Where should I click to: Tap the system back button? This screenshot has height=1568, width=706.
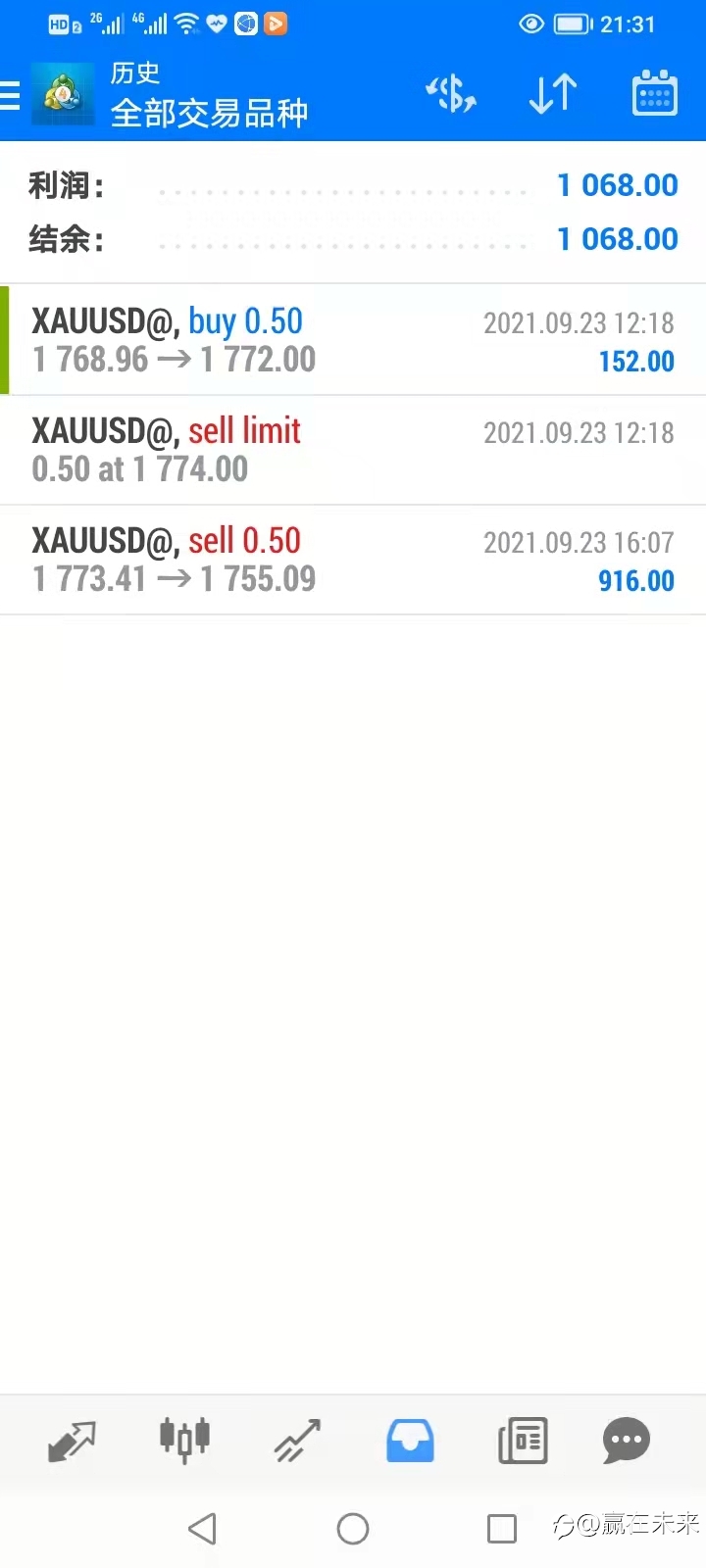pos(202,1528)
